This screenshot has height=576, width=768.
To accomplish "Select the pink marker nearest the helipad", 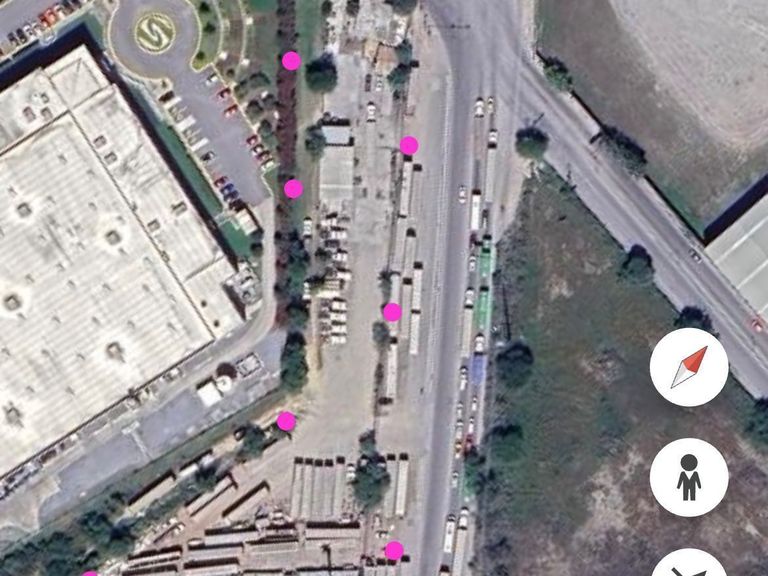I will (x=291, y=61).
